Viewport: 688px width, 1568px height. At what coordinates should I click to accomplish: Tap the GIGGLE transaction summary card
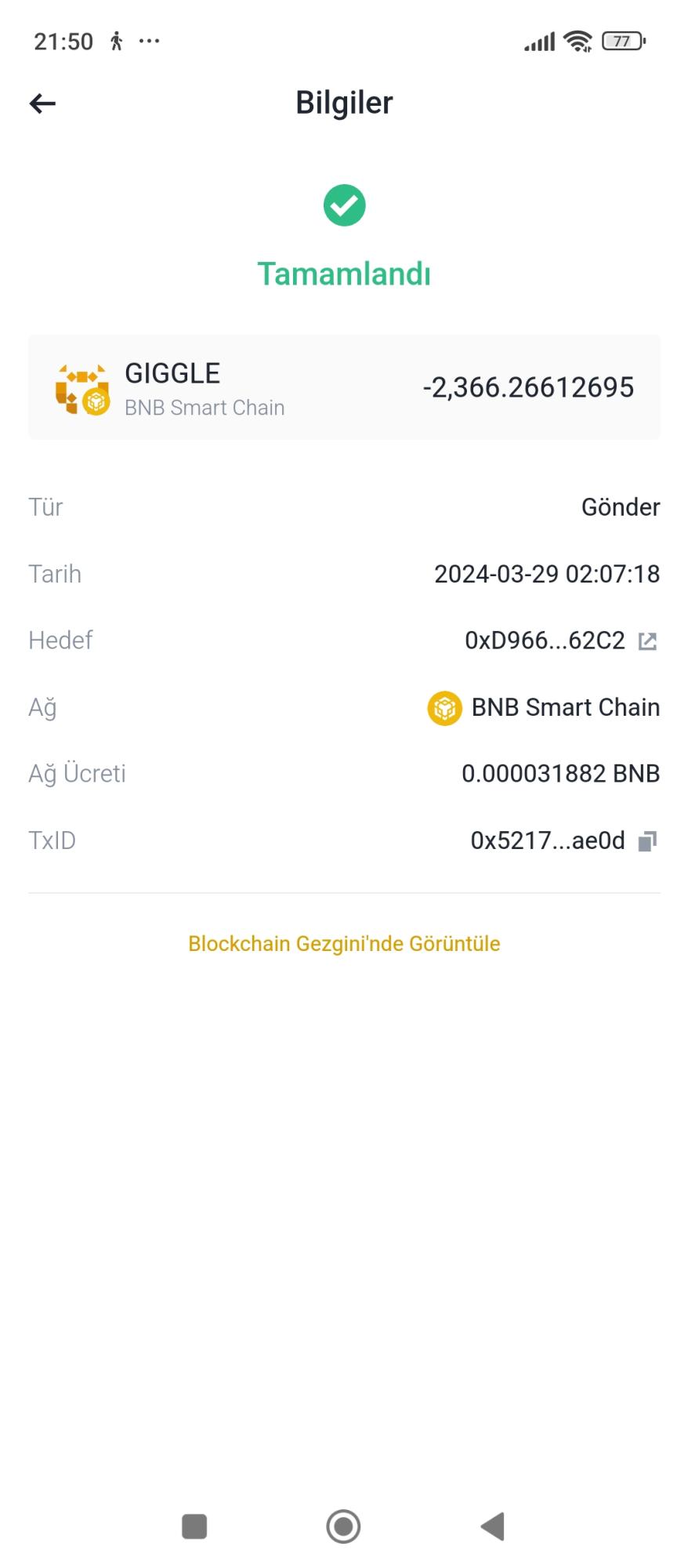pyautogui.click(x=343, y=387)
